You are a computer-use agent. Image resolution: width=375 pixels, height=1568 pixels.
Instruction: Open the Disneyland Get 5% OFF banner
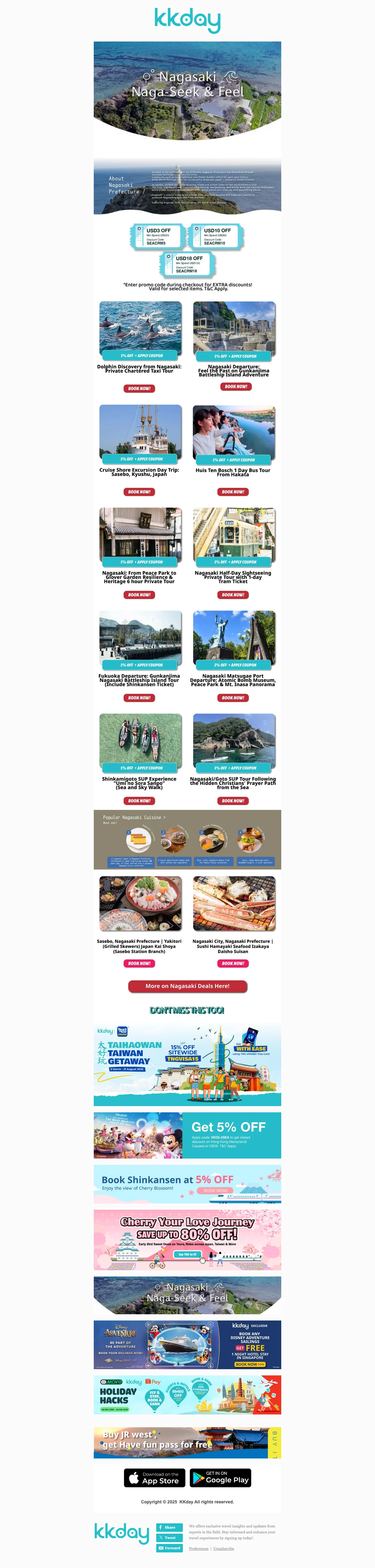coord(187,1135)
